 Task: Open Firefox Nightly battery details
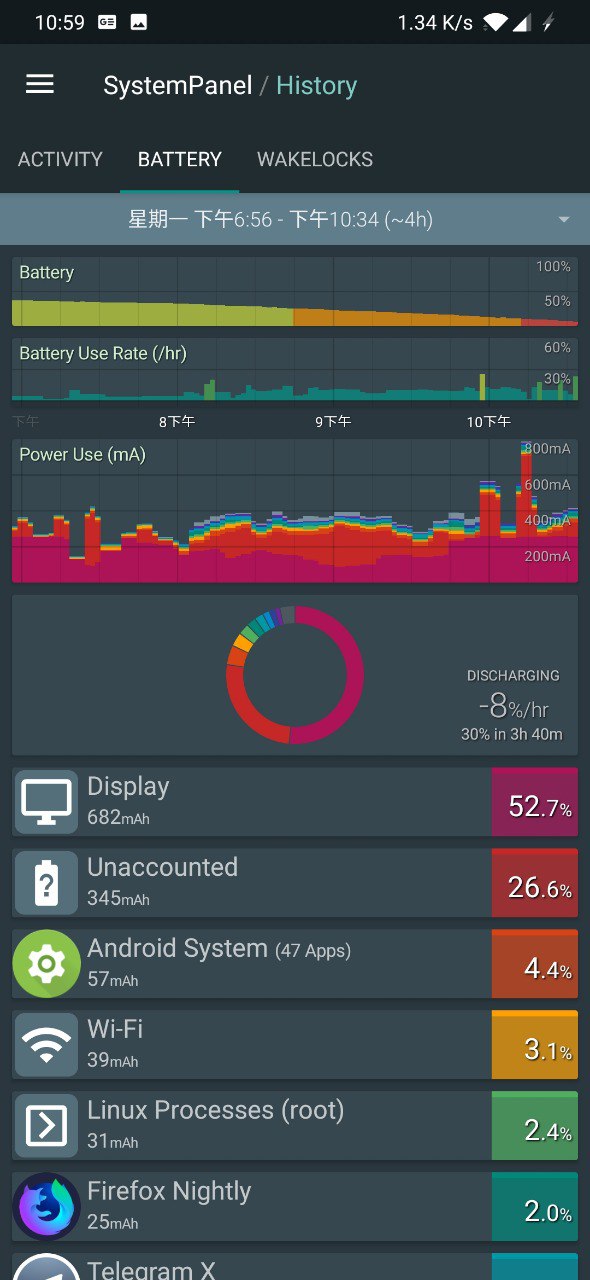(x=295, y=1207)
